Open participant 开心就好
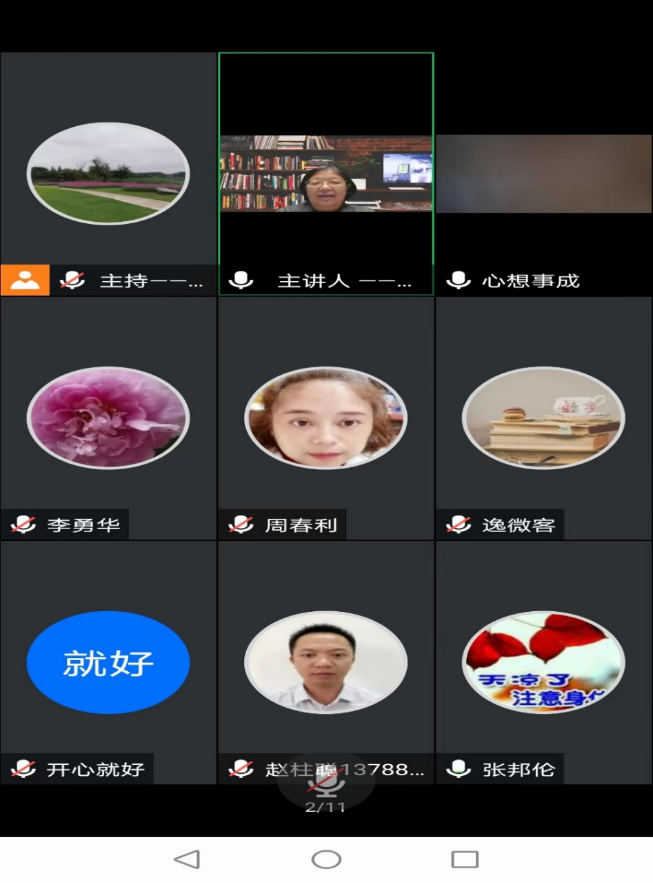The width and height of the screenshot is (653, 883). (108, 662)
